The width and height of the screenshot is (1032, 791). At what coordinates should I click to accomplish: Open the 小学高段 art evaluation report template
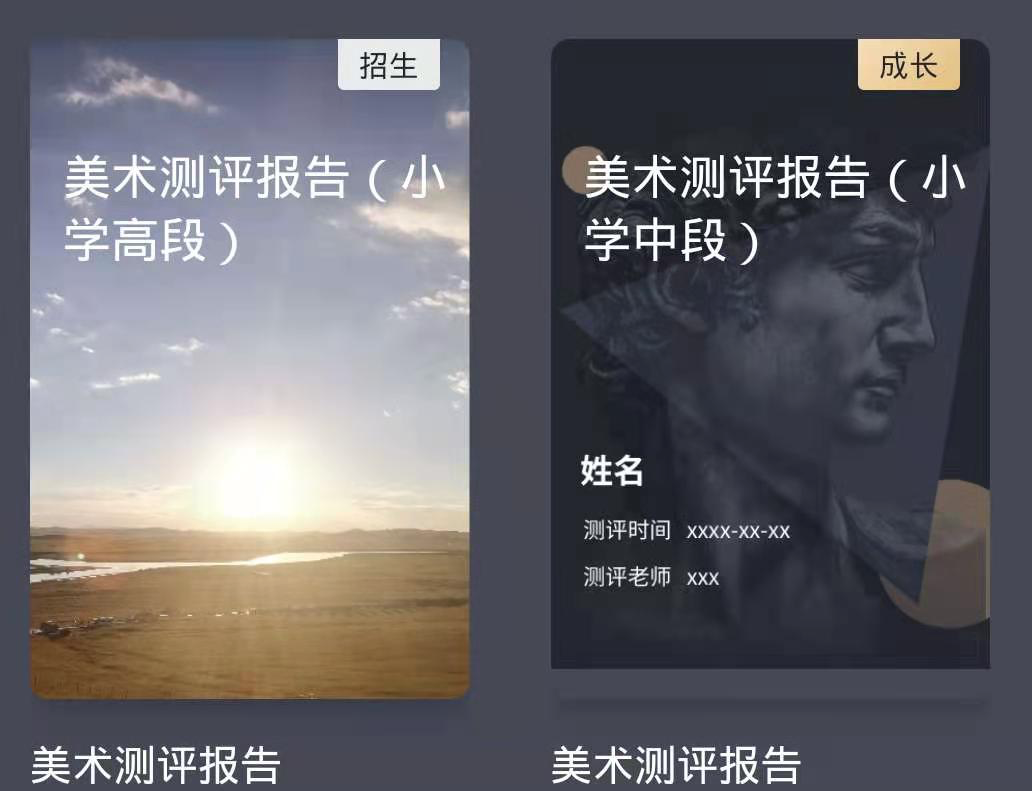250,370
